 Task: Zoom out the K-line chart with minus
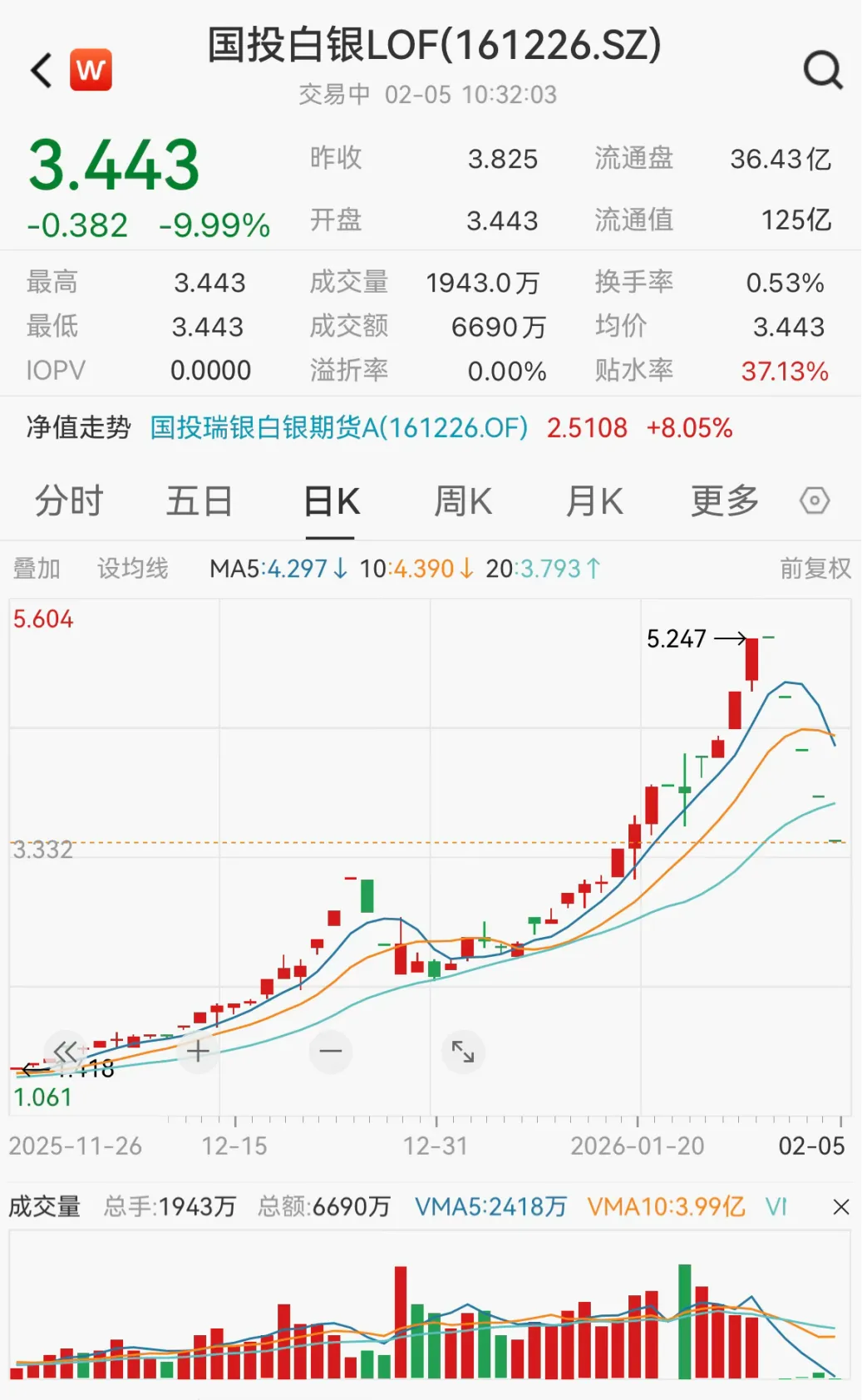pos(331,1052)
